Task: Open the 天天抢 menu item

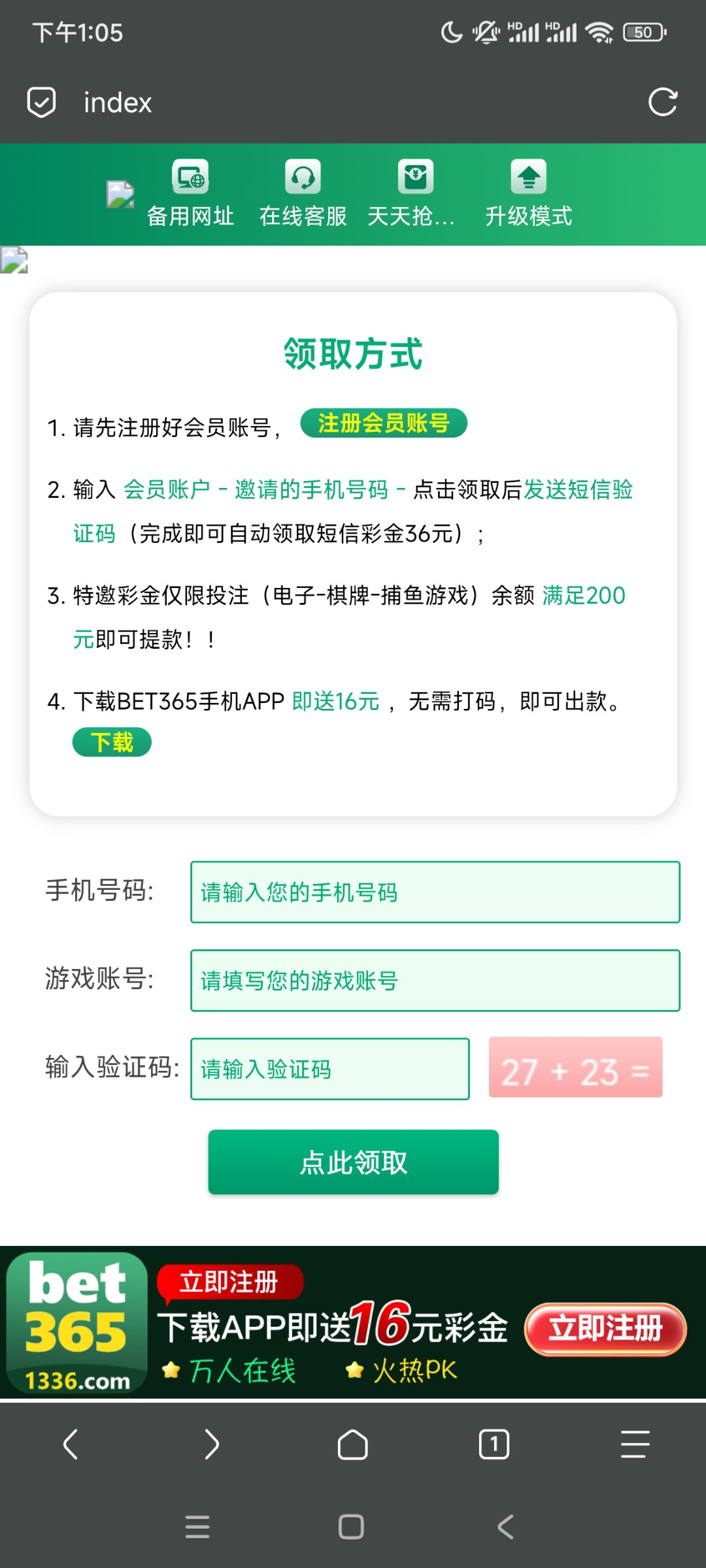Action: coord(413,193)
